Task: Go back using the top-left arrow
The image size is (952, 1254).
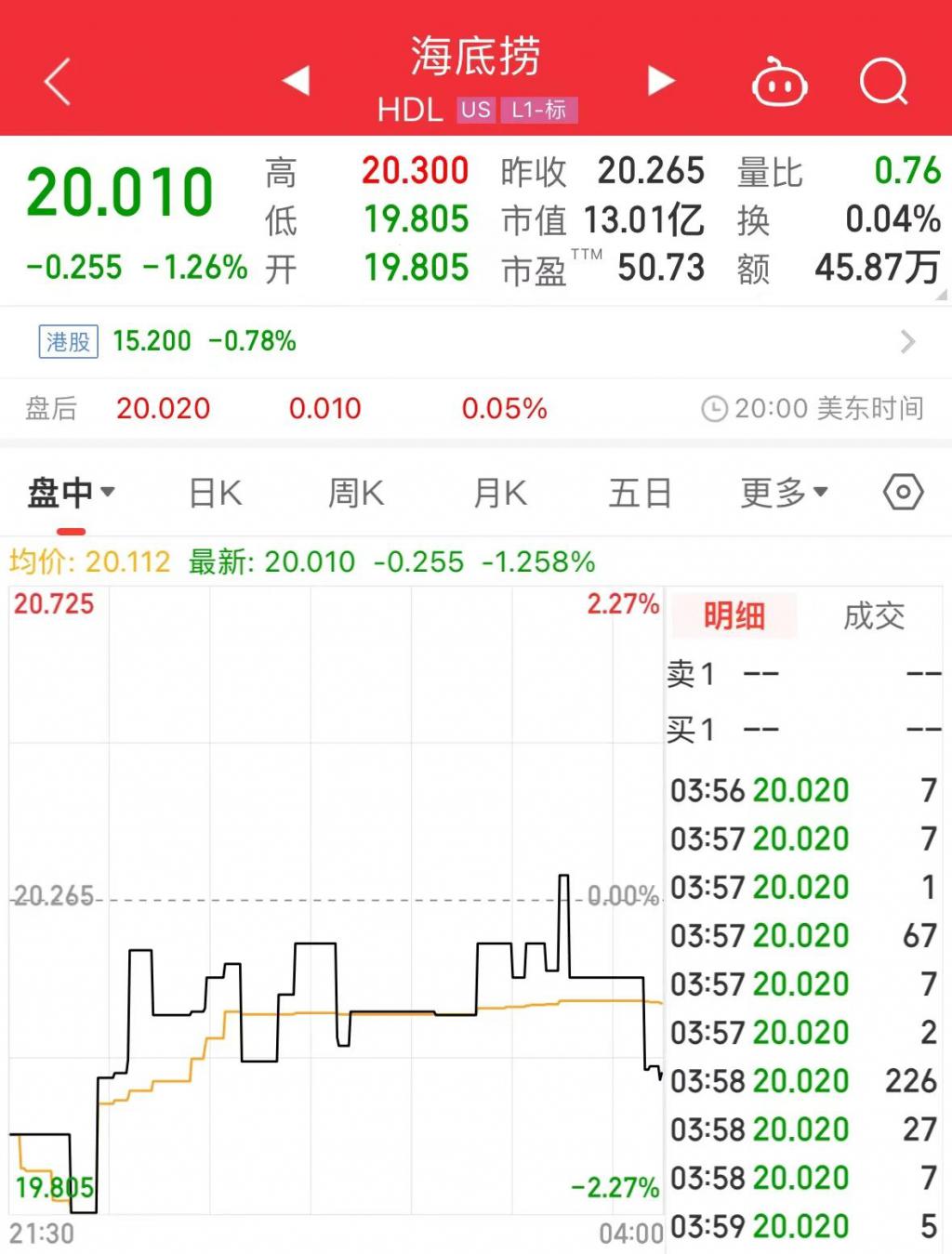Action: pos(58,82)
